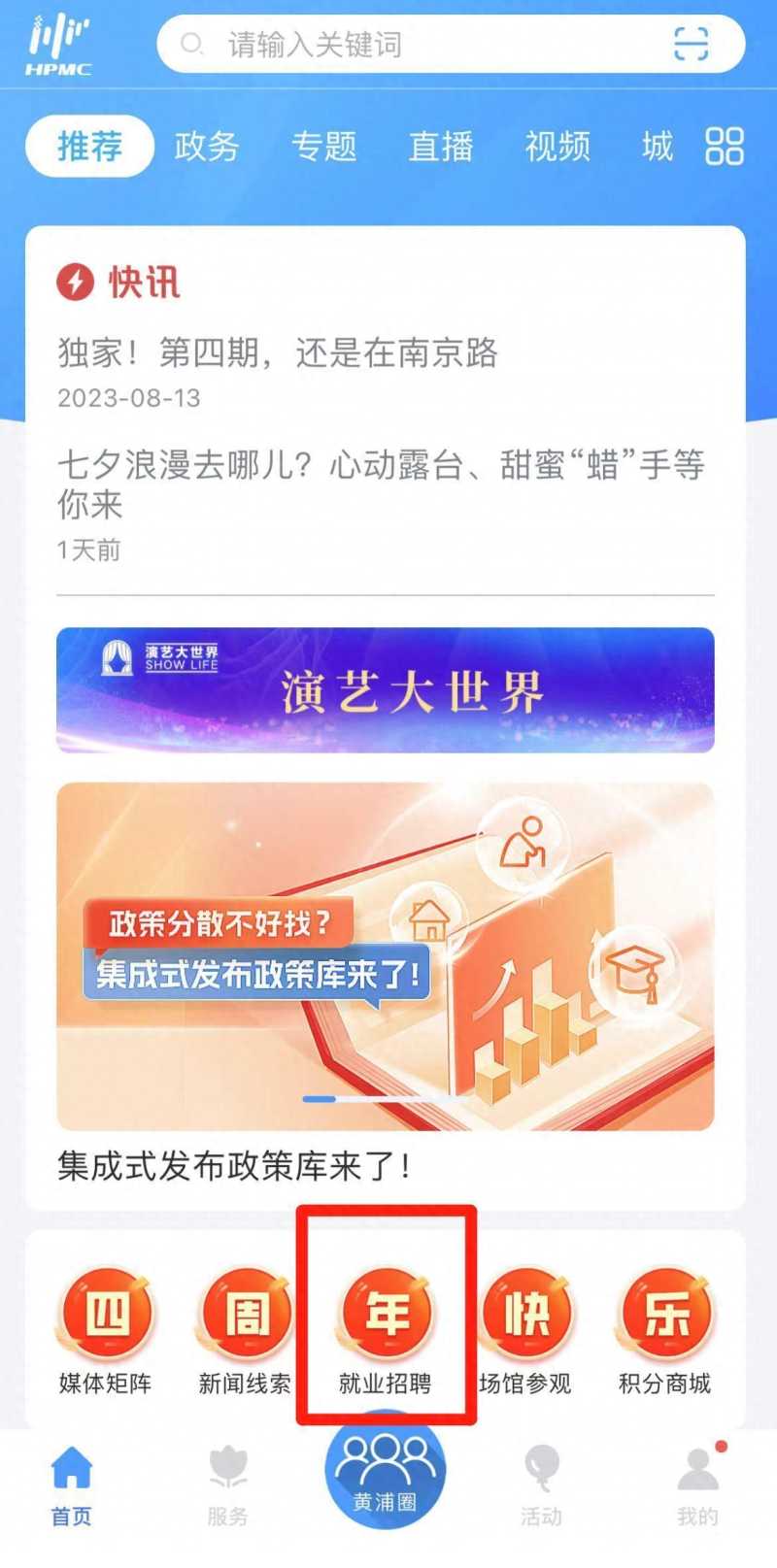Open the 黄浦圈 center tab

(x=386, y=1476)
